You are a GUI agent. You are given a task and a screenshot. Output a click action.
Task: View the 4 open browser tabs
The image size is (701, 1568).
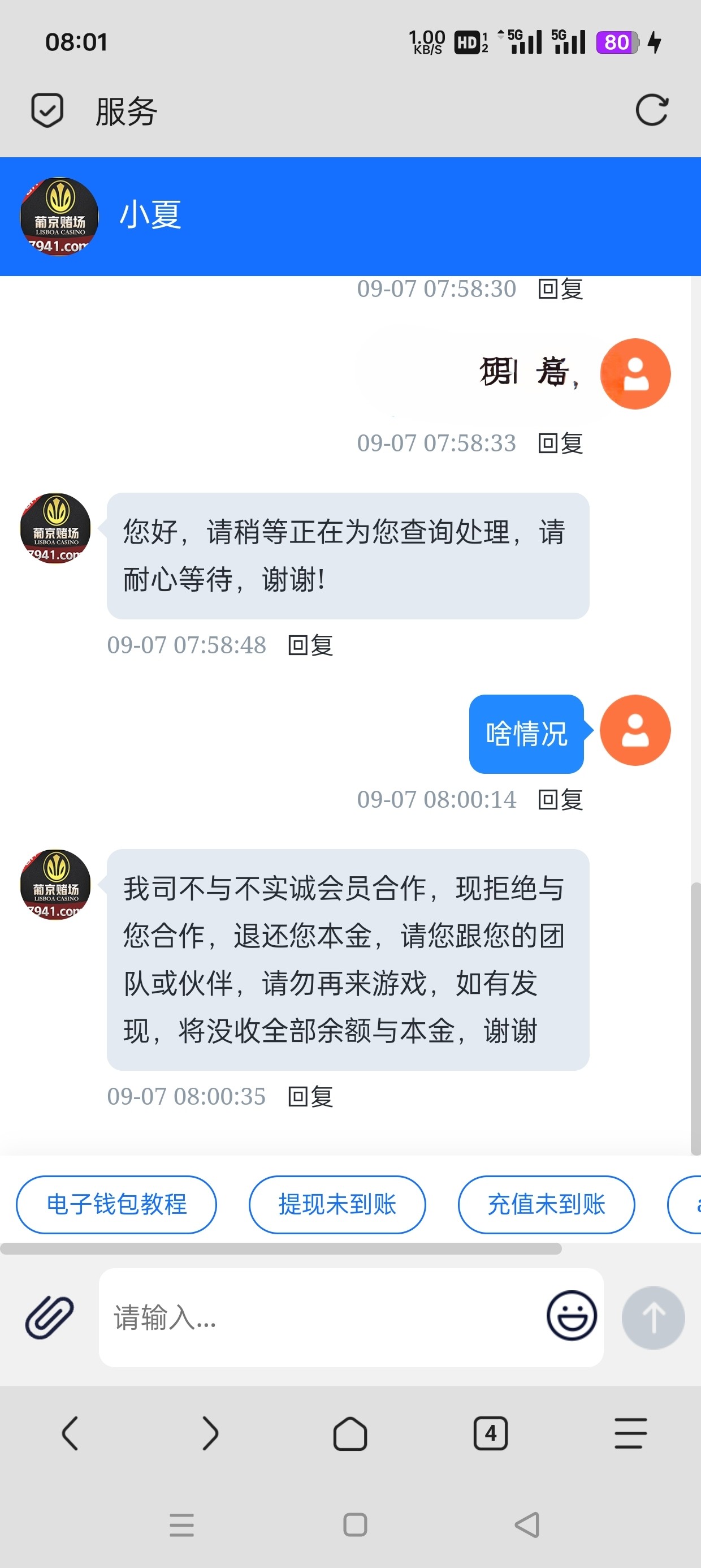(x=491, y=1433)
